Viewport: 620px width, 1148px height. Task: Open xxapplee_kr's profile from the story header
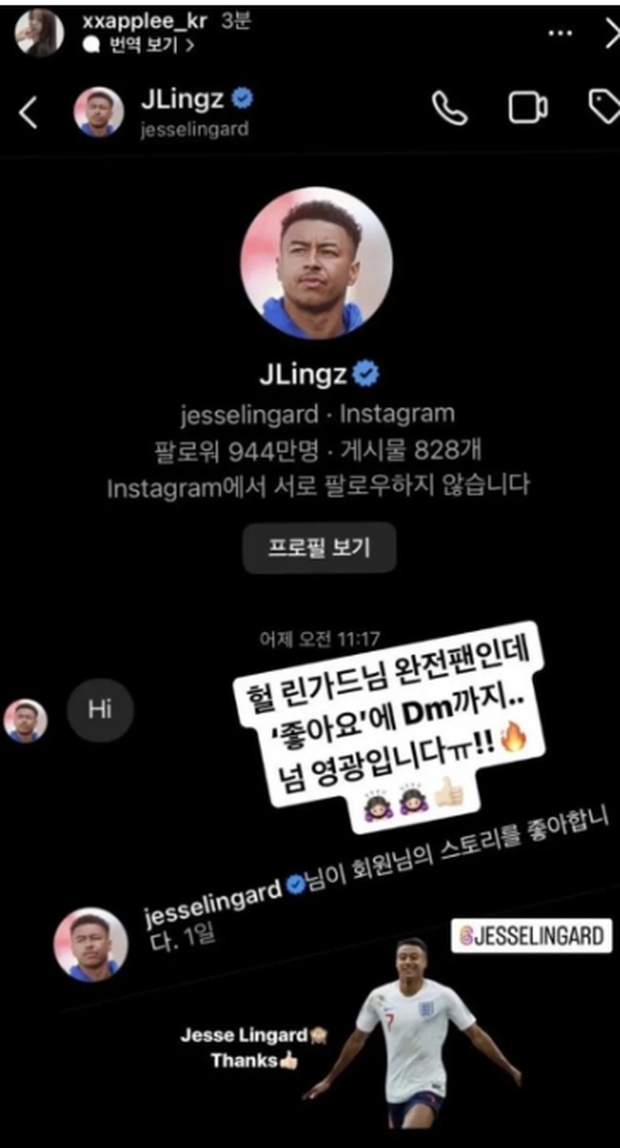click(40, 32)
